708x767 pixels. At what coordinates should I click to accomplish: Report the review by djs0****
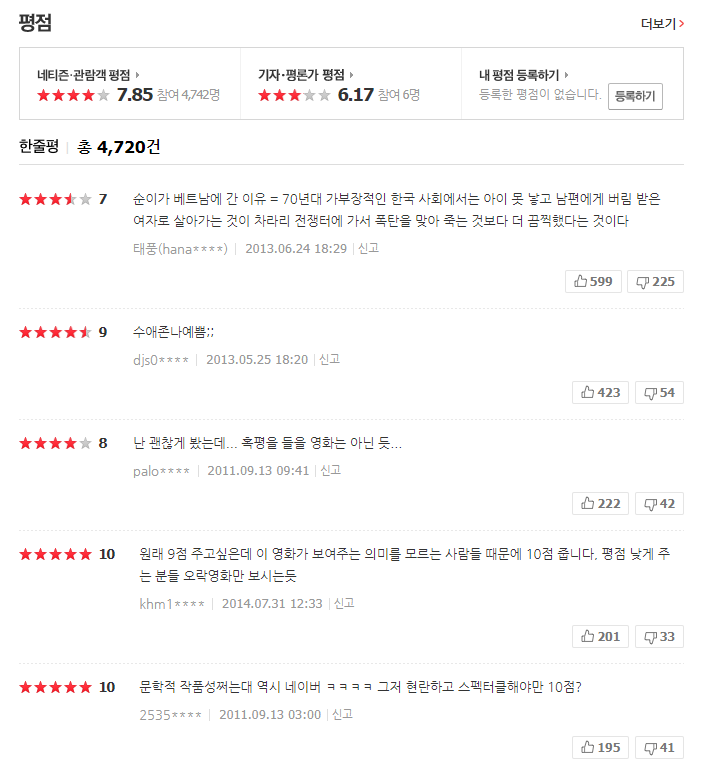tap(330, 359)
